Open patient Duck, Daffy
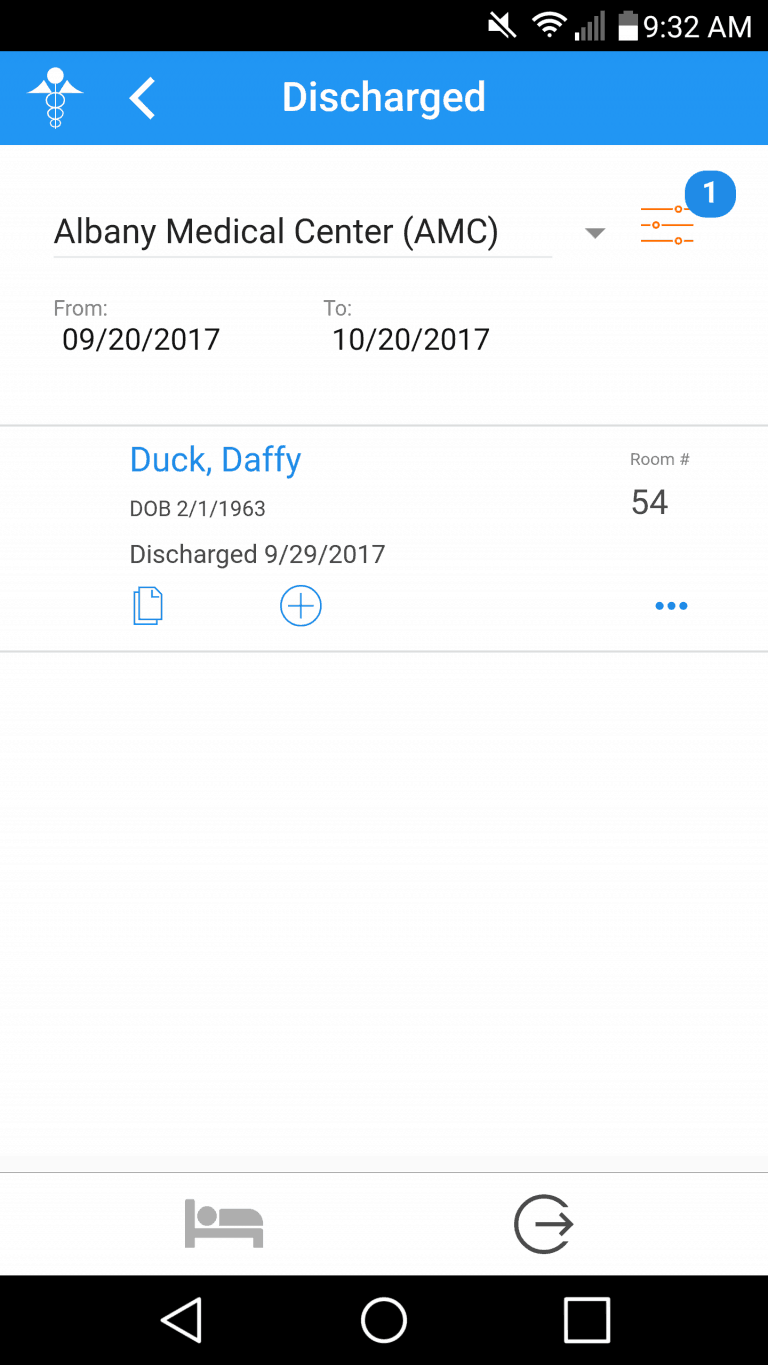 (215, 460)
